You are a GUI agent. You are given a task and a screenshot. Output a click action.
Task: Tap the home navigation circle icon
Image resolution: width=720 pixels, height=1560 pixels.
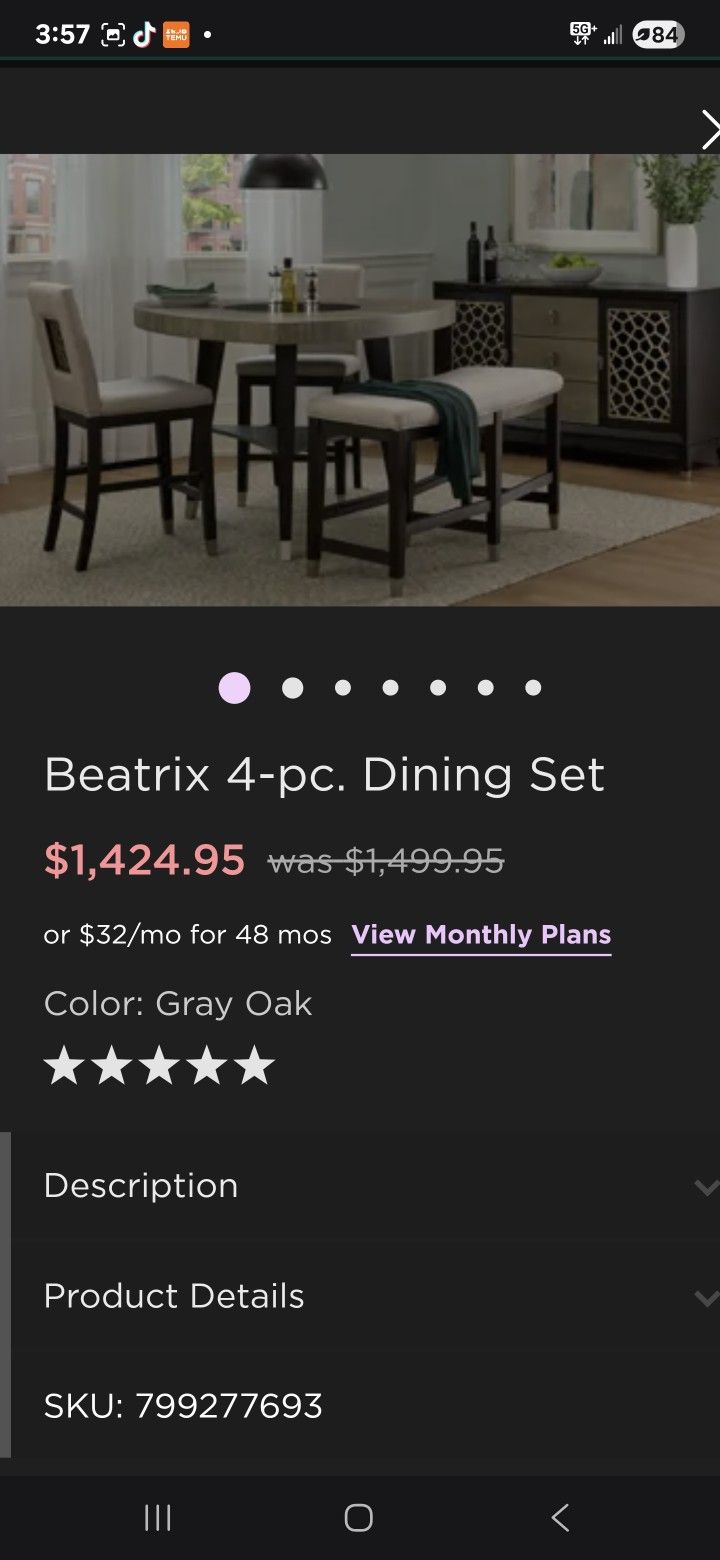click(x=357, y=1516)
